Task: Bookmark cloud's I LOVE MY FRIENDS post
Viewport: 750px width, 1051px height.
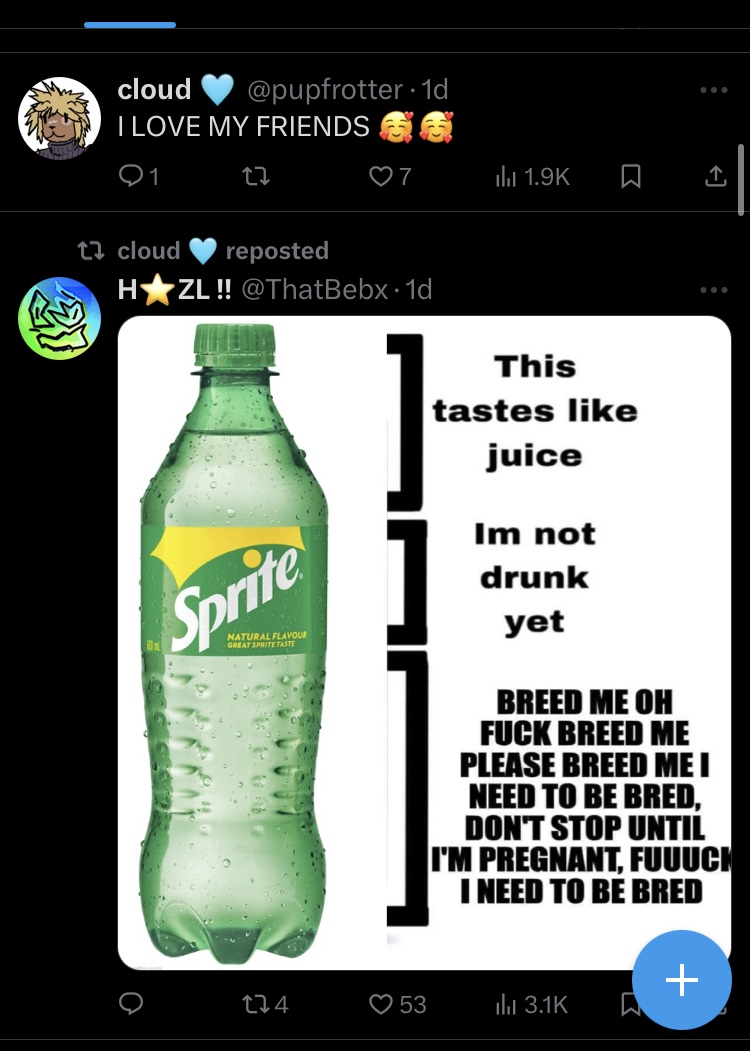Action: pos(631,177)
